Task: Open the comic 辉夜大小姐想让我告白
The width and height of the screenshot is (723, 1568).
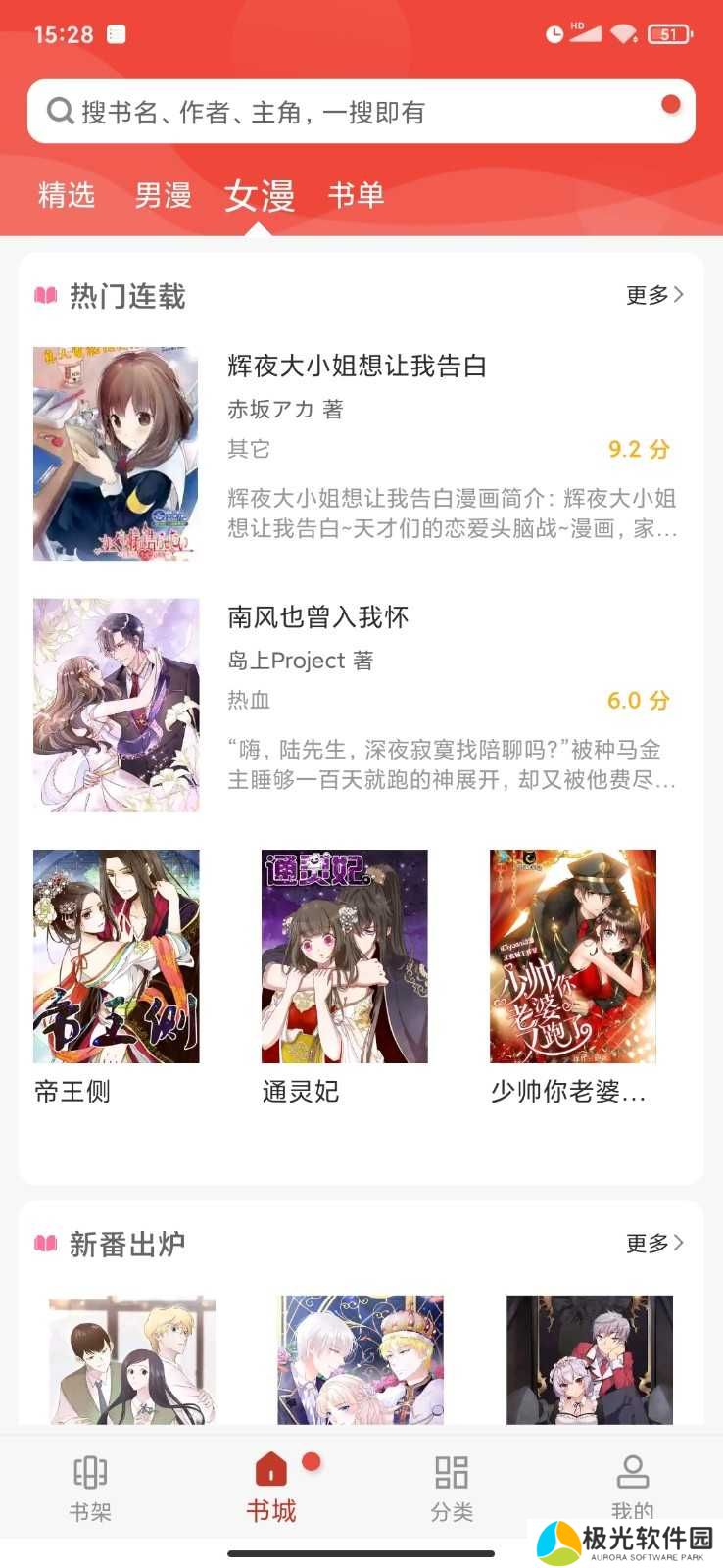Action: coord(357,366)
